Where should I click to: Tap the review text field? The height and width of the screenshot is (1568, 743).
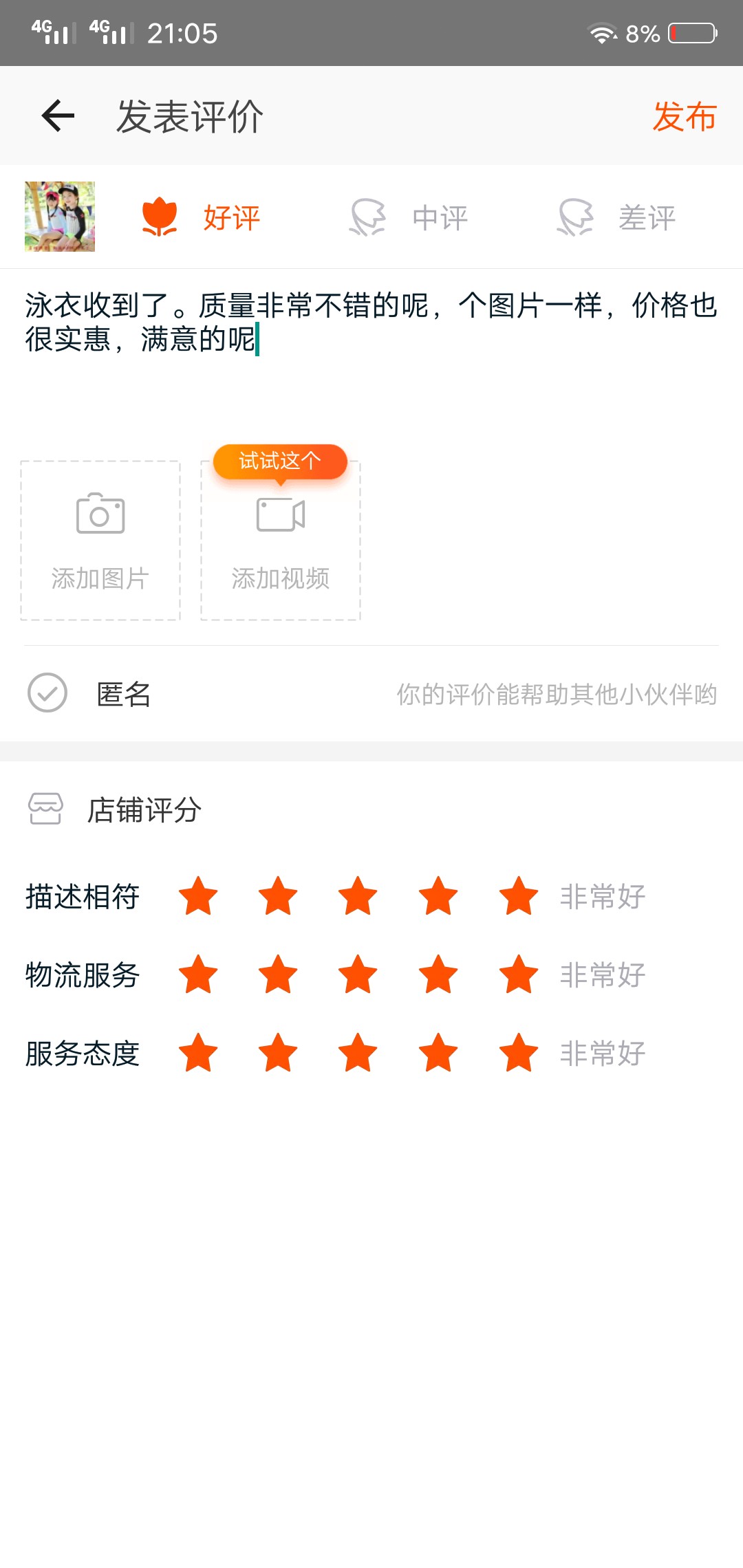371,351
